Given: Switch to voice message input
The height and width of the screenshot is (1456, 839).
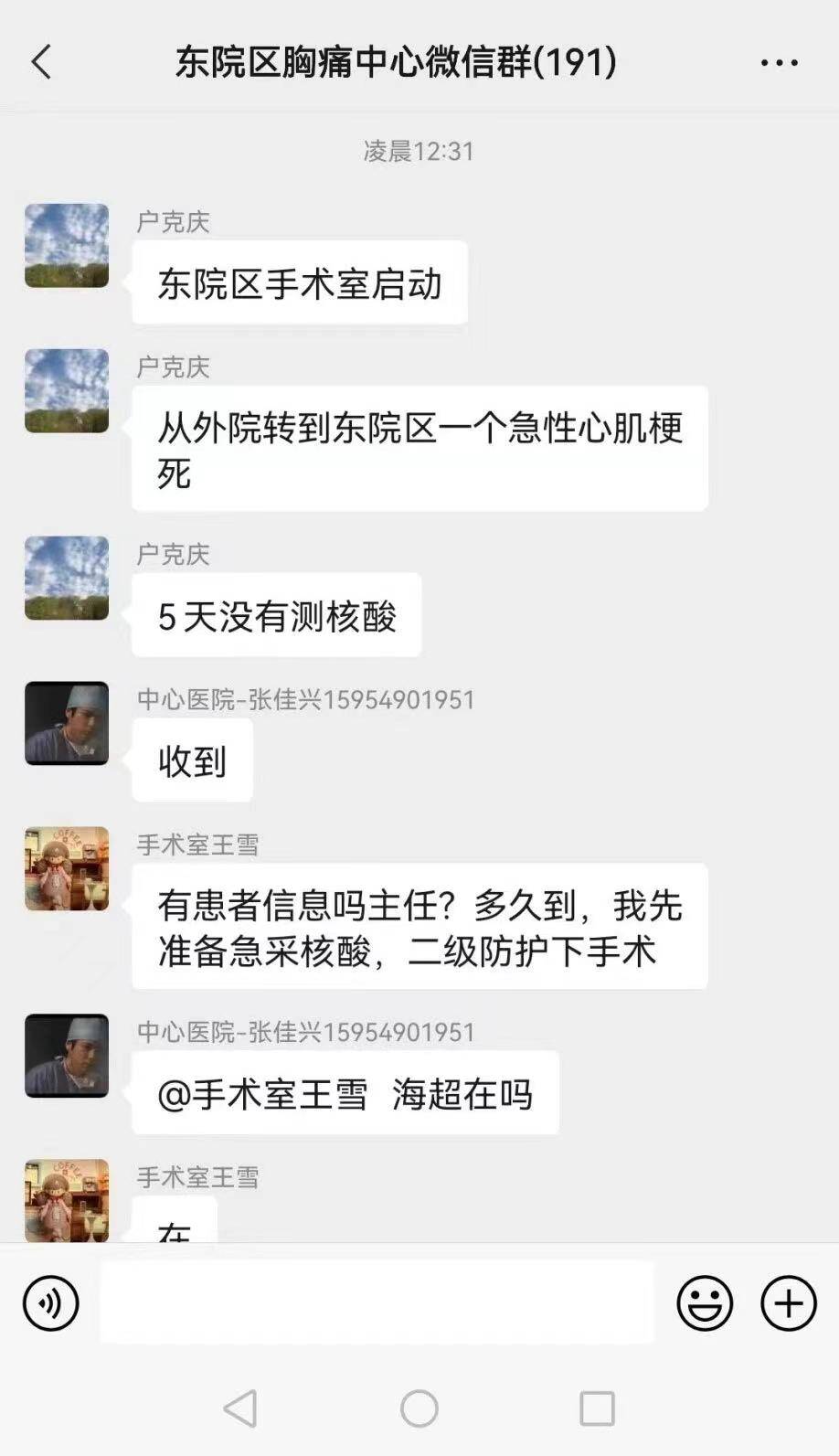Looking at the screenshot, I should [x=51, y=1303].
